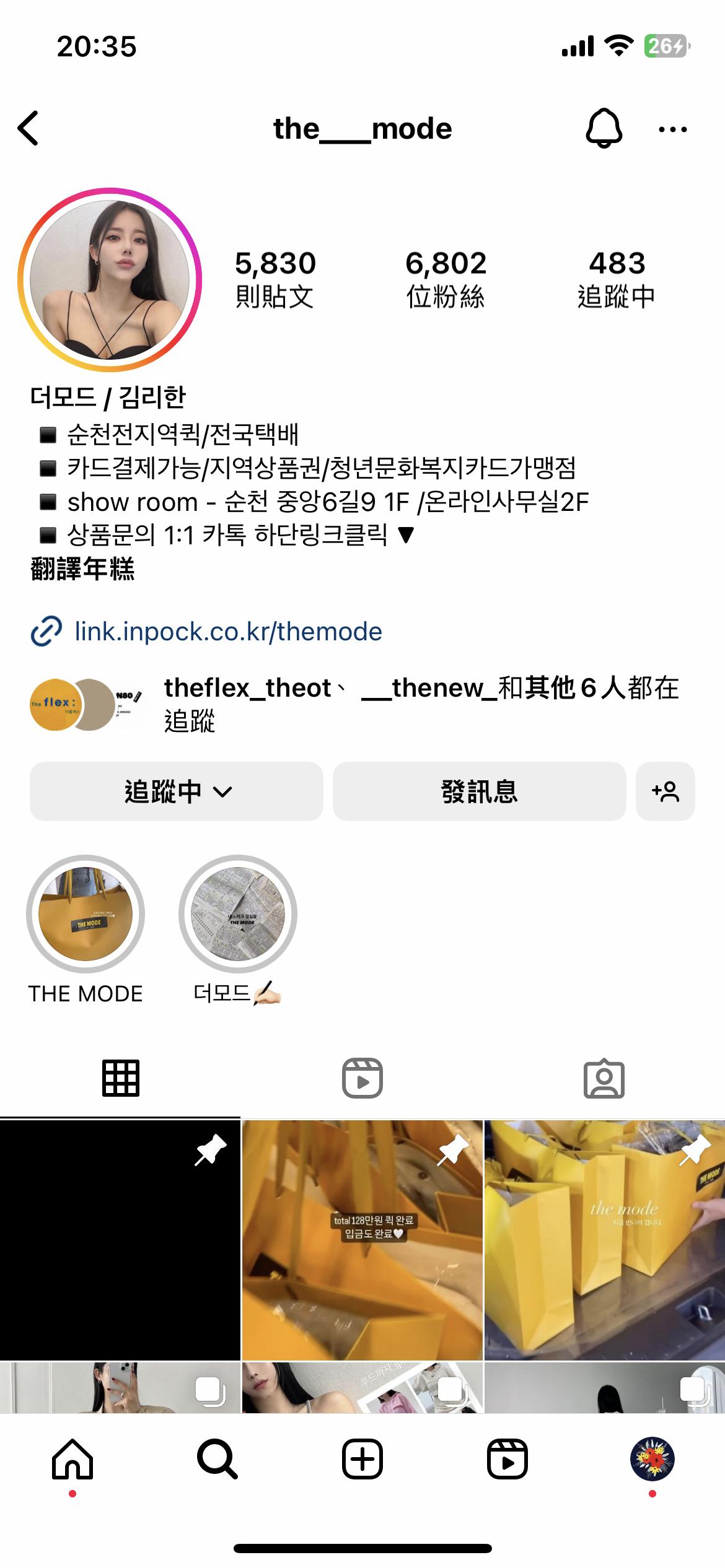Screen dimensions: 725x1568
Task: Go to the Home feed
Action: pyautogui.click(x=72, y=1459)
